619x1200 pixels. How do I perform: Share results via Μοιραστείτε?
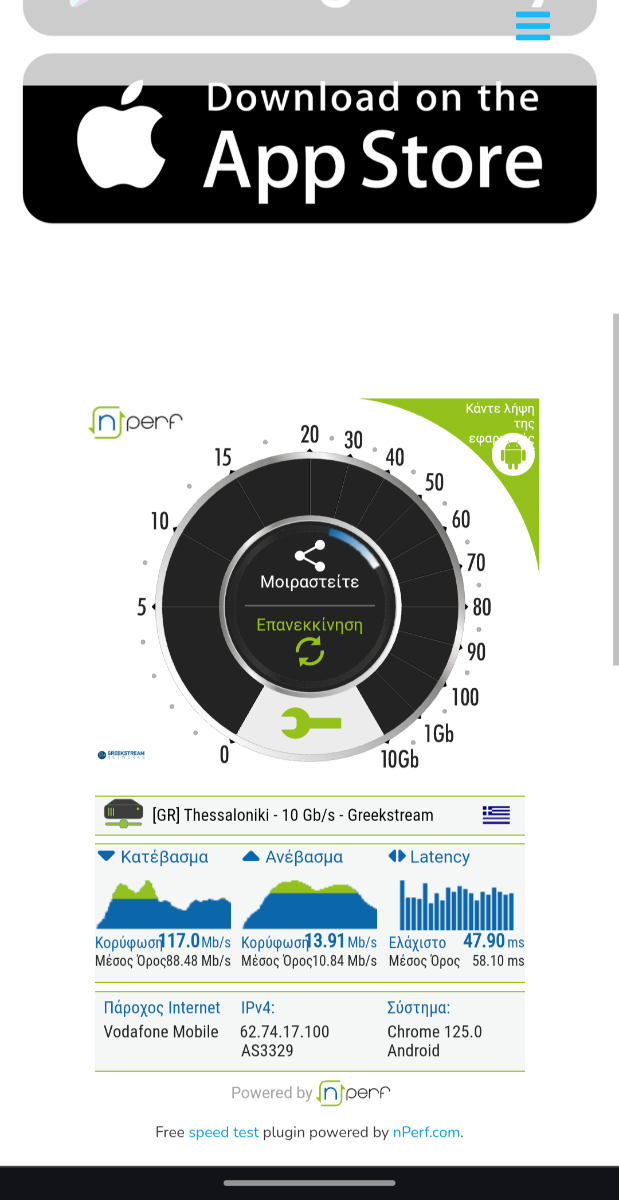[x=310, y=568]
